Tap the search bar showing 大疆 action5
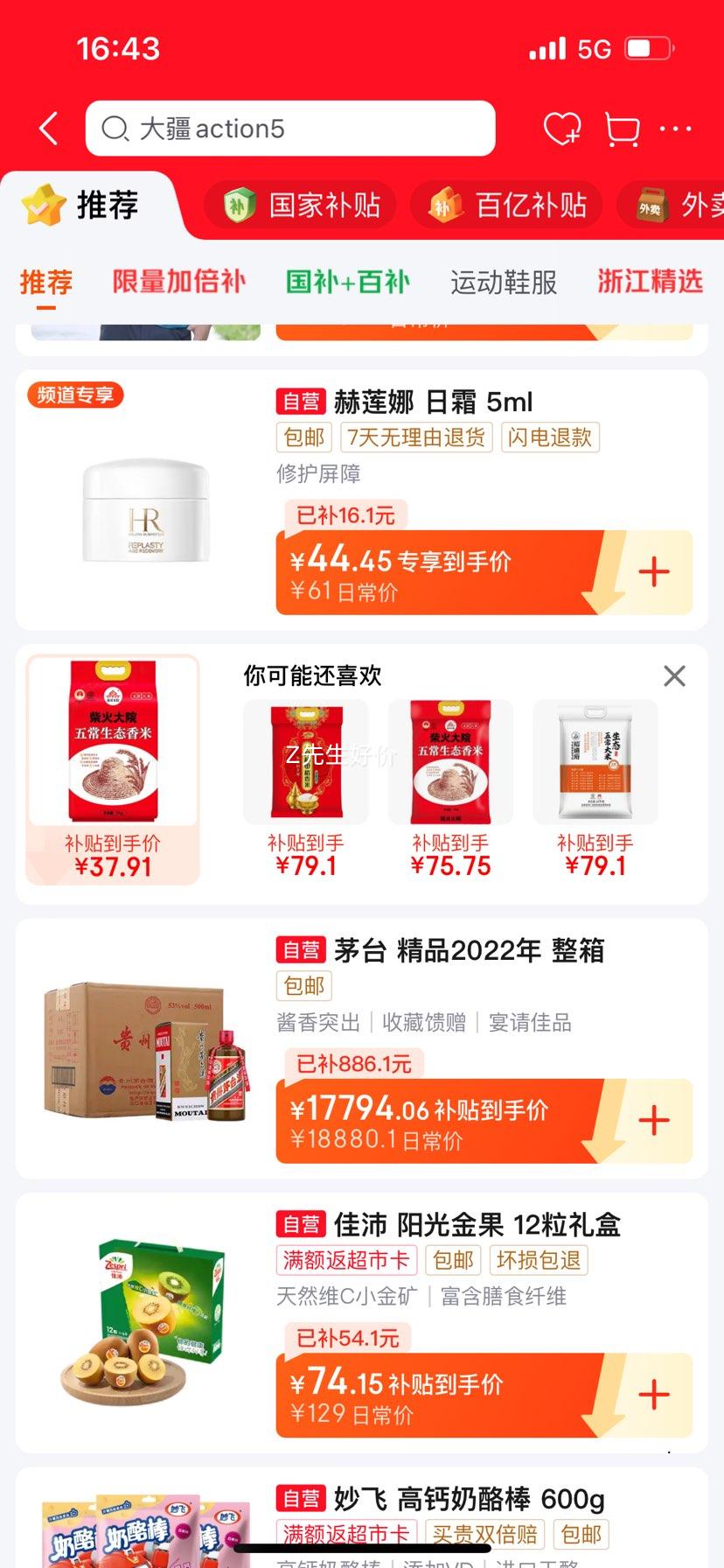Image resolution: width=724 pixels, height=1568 pixels. tap(289, 128)
